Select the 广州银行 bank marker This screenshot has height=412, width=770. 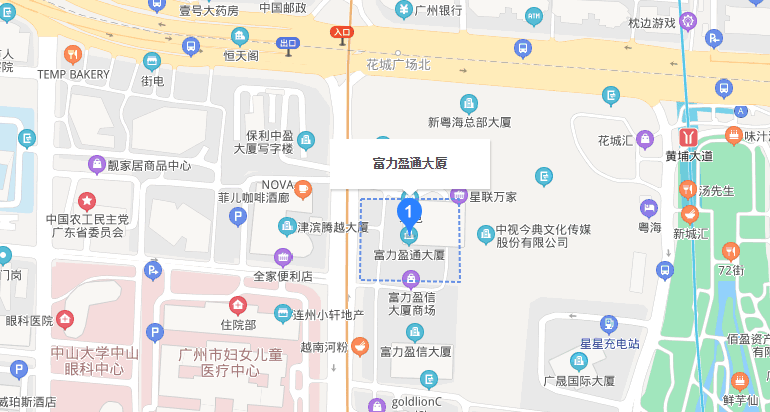[x=402, y=10]
